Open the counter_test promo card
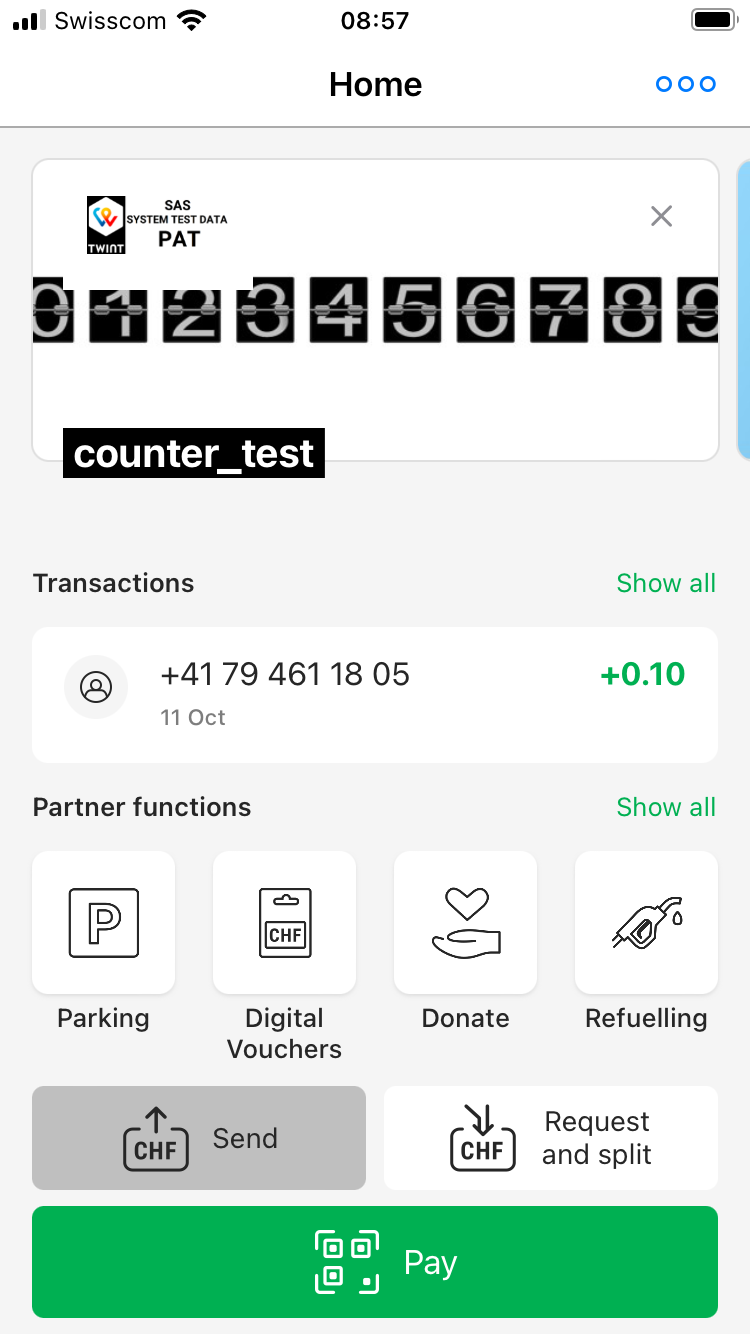 coord(375,310)
